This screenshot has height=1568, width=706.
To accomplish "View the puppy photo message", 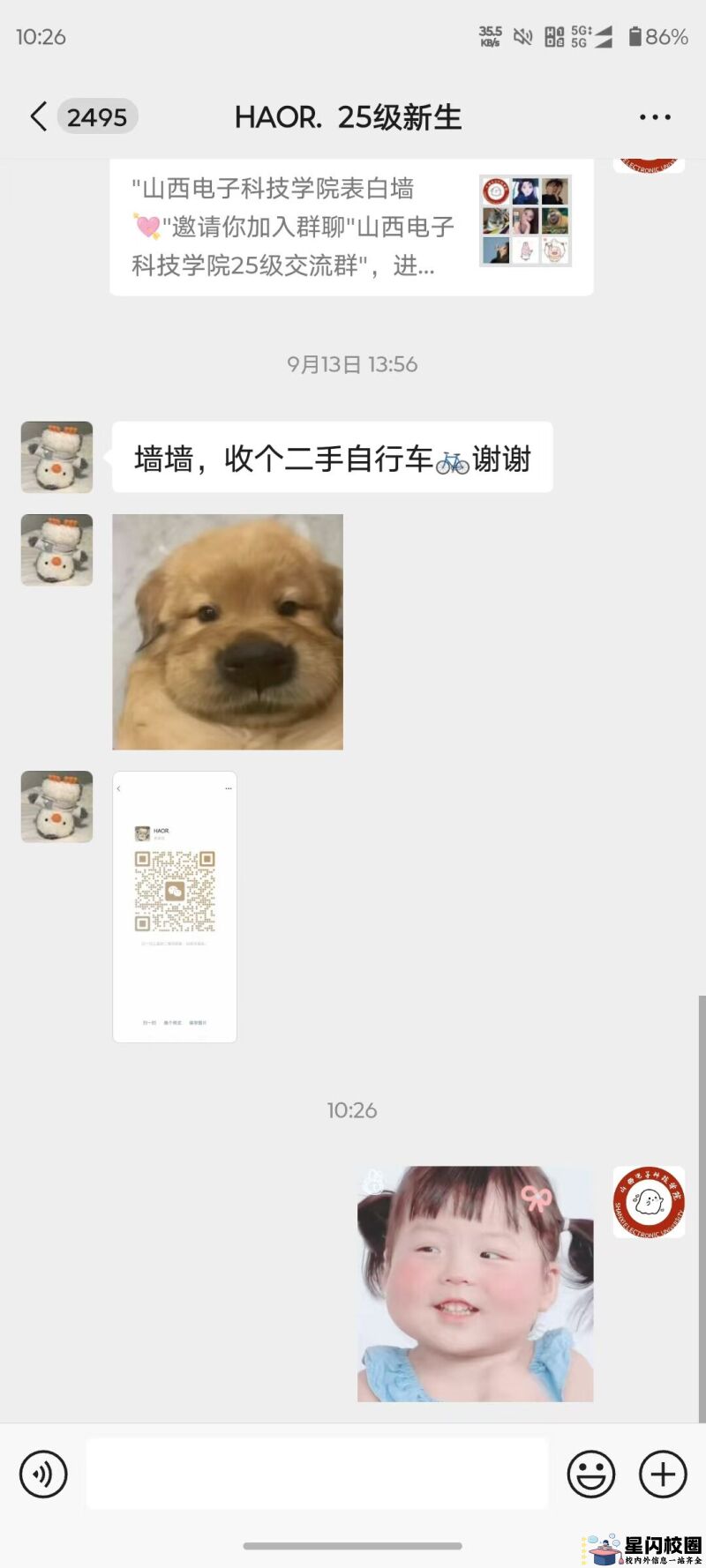I will pyautogui.click(x=228, y=631).
